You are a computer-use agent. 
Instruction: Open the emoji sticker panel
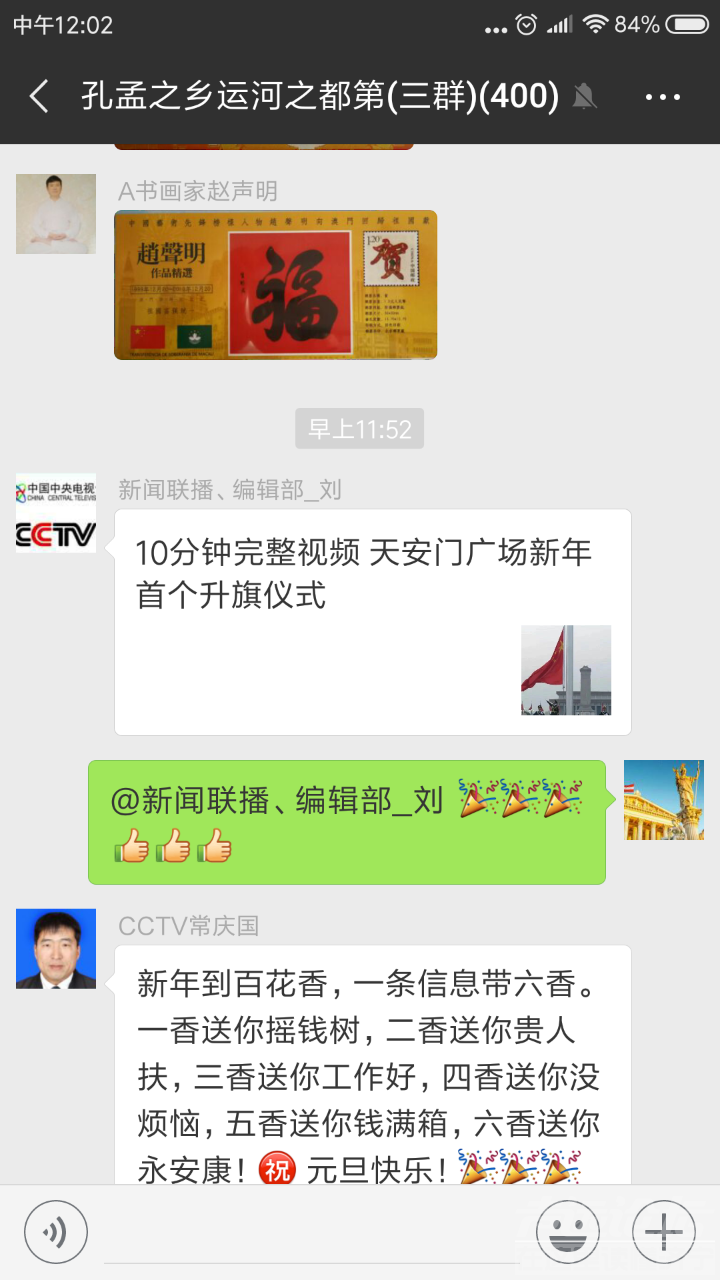(567, 1231)
